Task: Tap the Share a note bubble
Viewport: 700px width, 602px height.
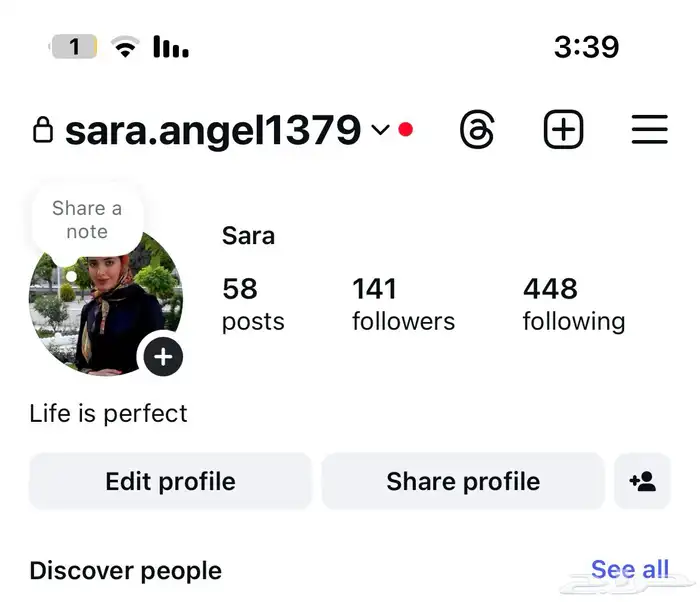Action: [x=87, y=220]
